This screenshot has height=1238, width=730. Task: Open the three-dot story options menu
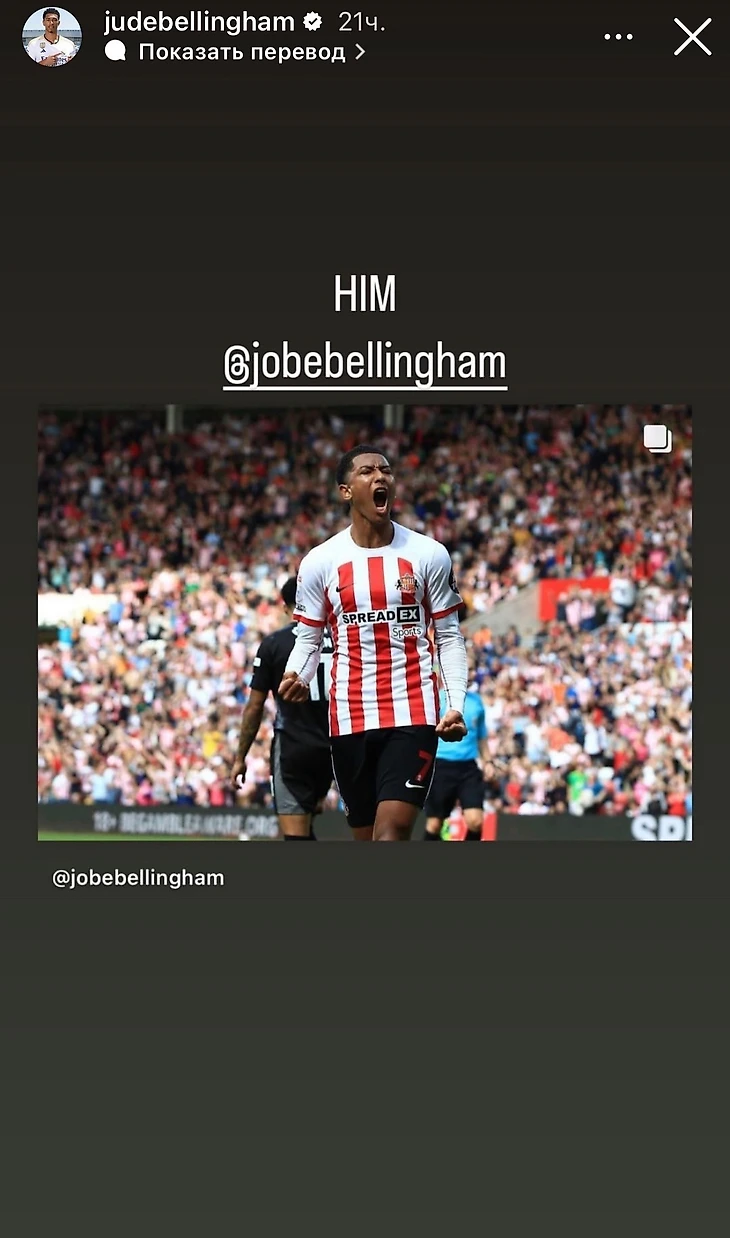tap(618, 37)
